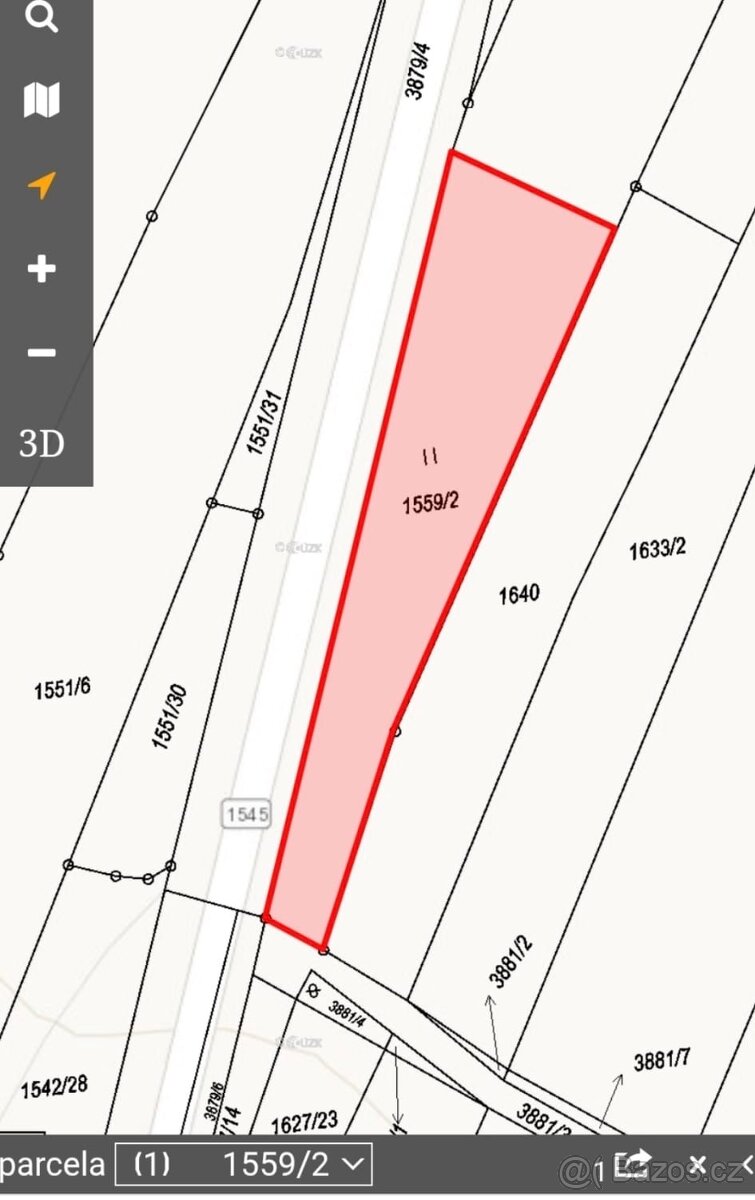The image size is (755, 1200).
Task: Switch the map to 3D view
Action: click(41, 443)
